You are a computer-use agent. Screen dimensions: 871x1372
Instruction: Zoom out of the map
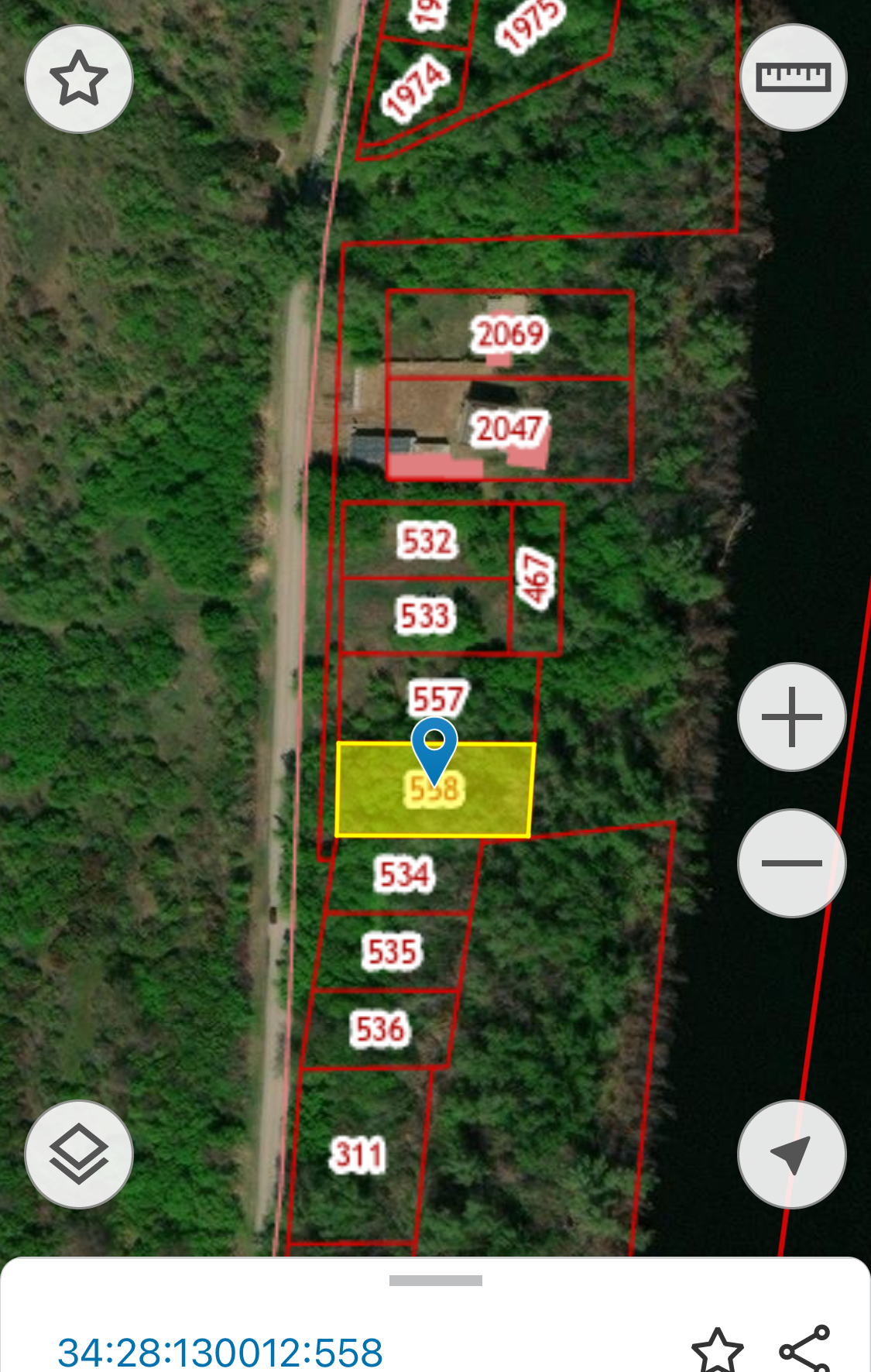coord(791,863)
